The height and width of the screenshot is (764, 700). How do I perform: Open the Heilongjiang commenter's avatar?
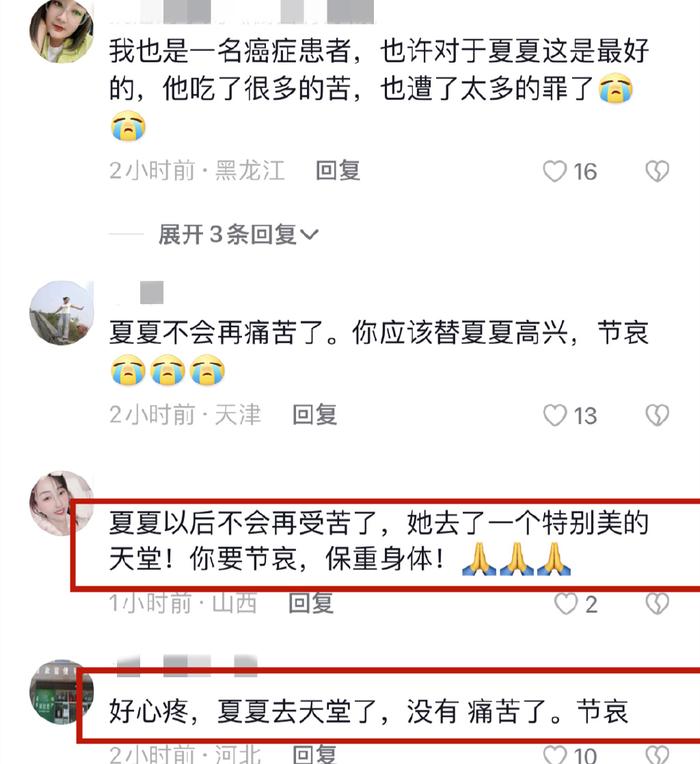[x=61, y=32]
